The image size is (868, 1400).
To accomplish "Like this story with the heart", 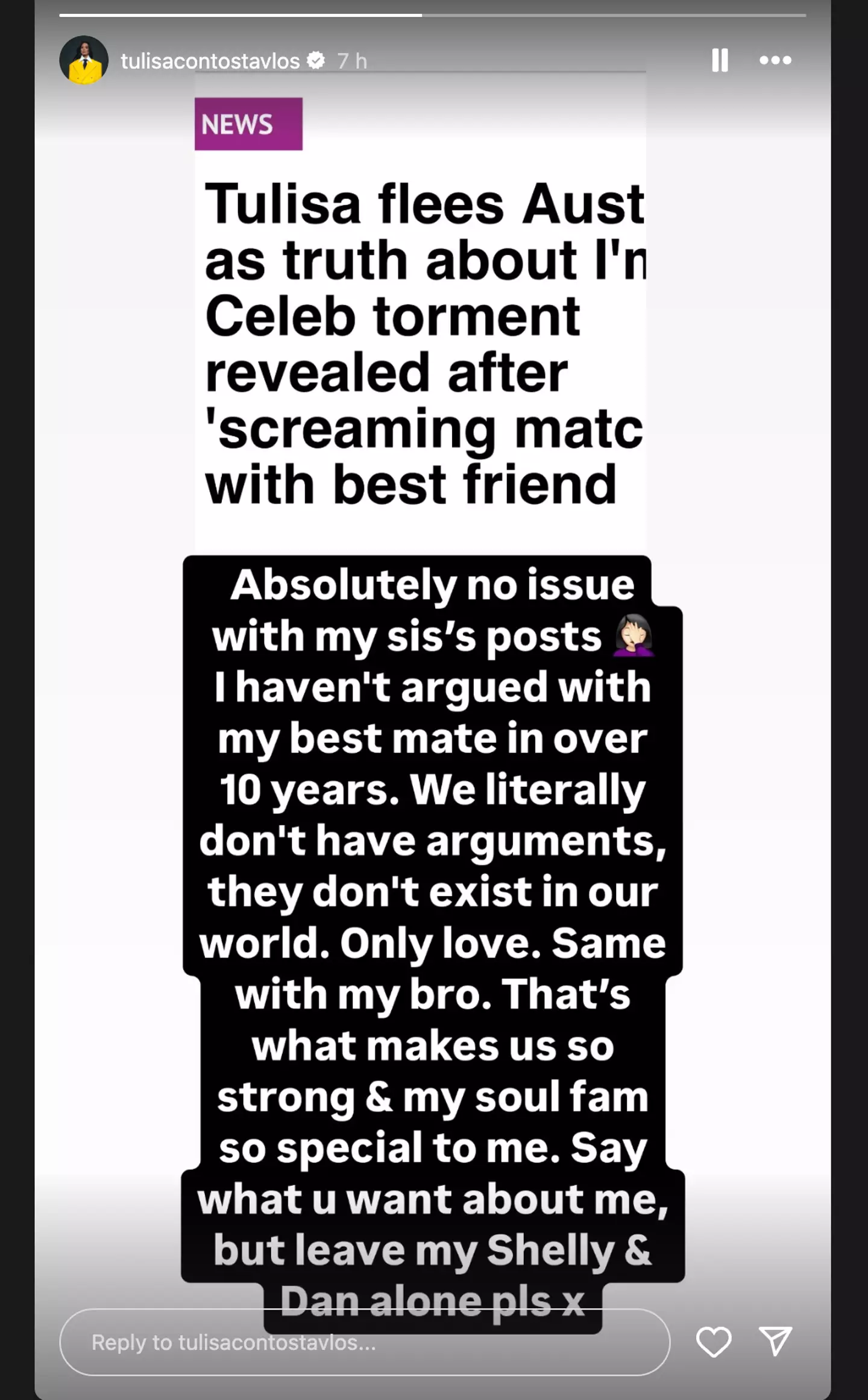I will 714,1341.
